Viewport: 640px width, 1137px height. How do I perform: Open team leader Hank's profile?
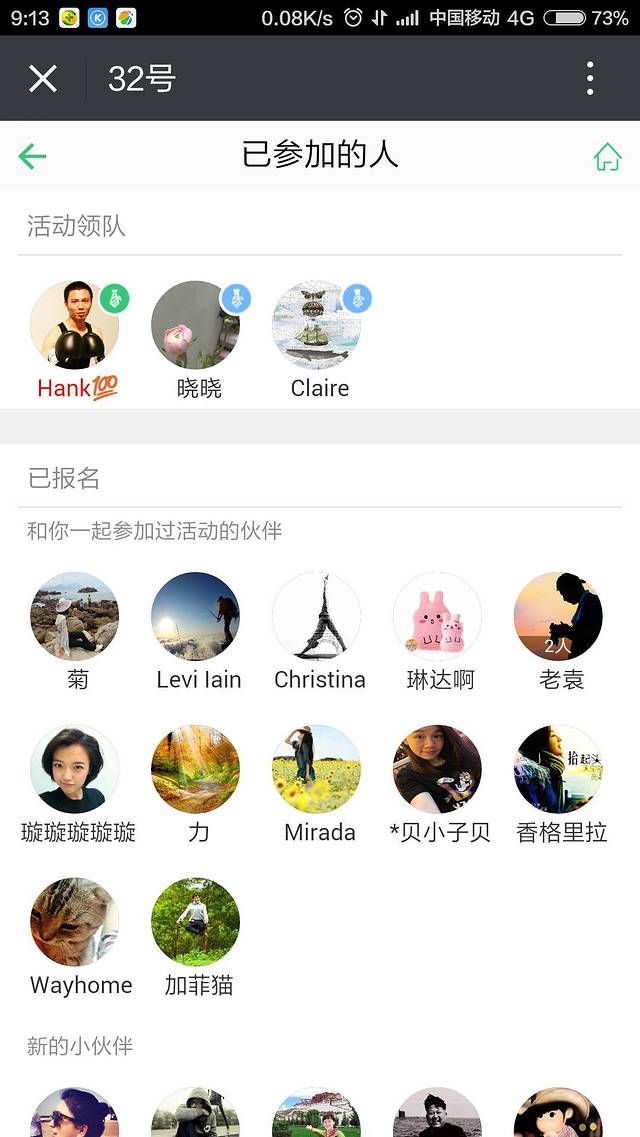click(75, 326)
